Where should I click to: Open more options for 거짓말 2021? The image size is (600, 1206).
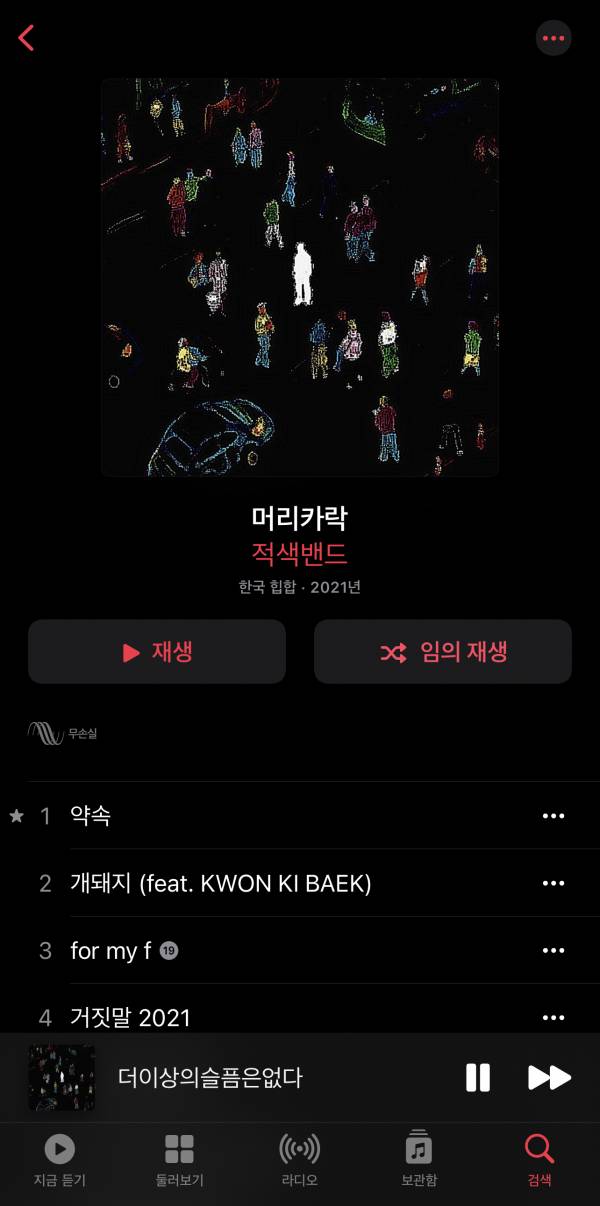553,1017
